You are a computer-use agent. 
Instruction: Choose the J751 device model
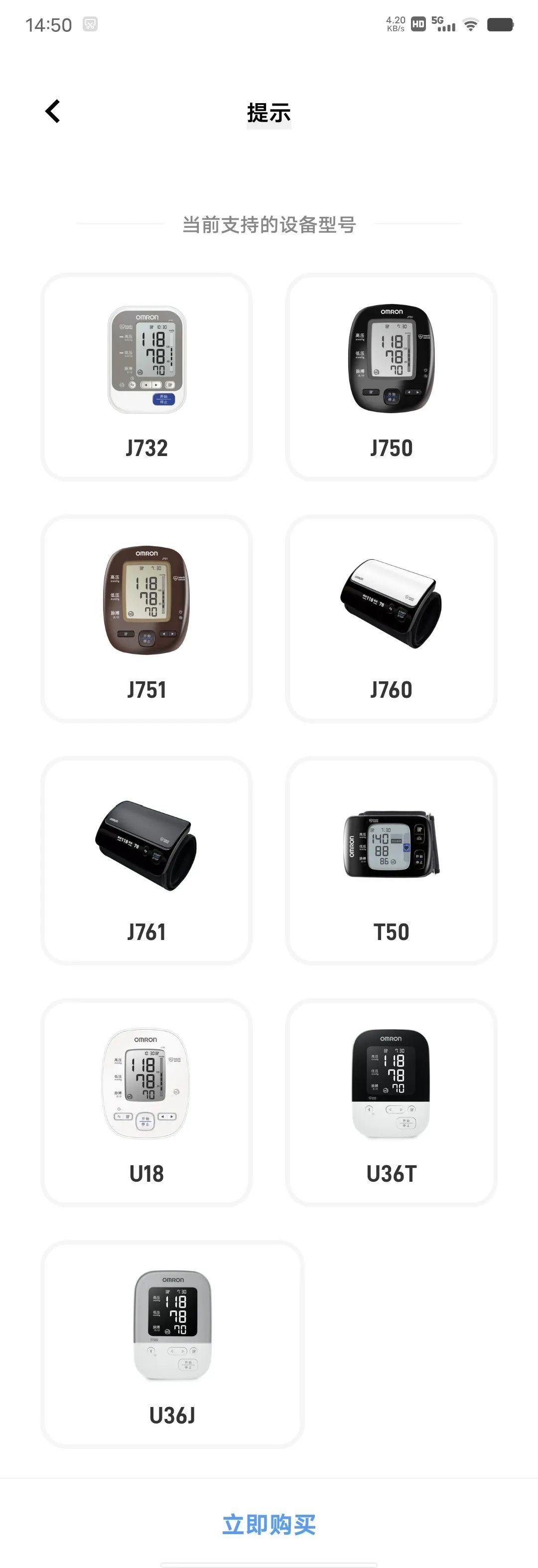point(146,619)
